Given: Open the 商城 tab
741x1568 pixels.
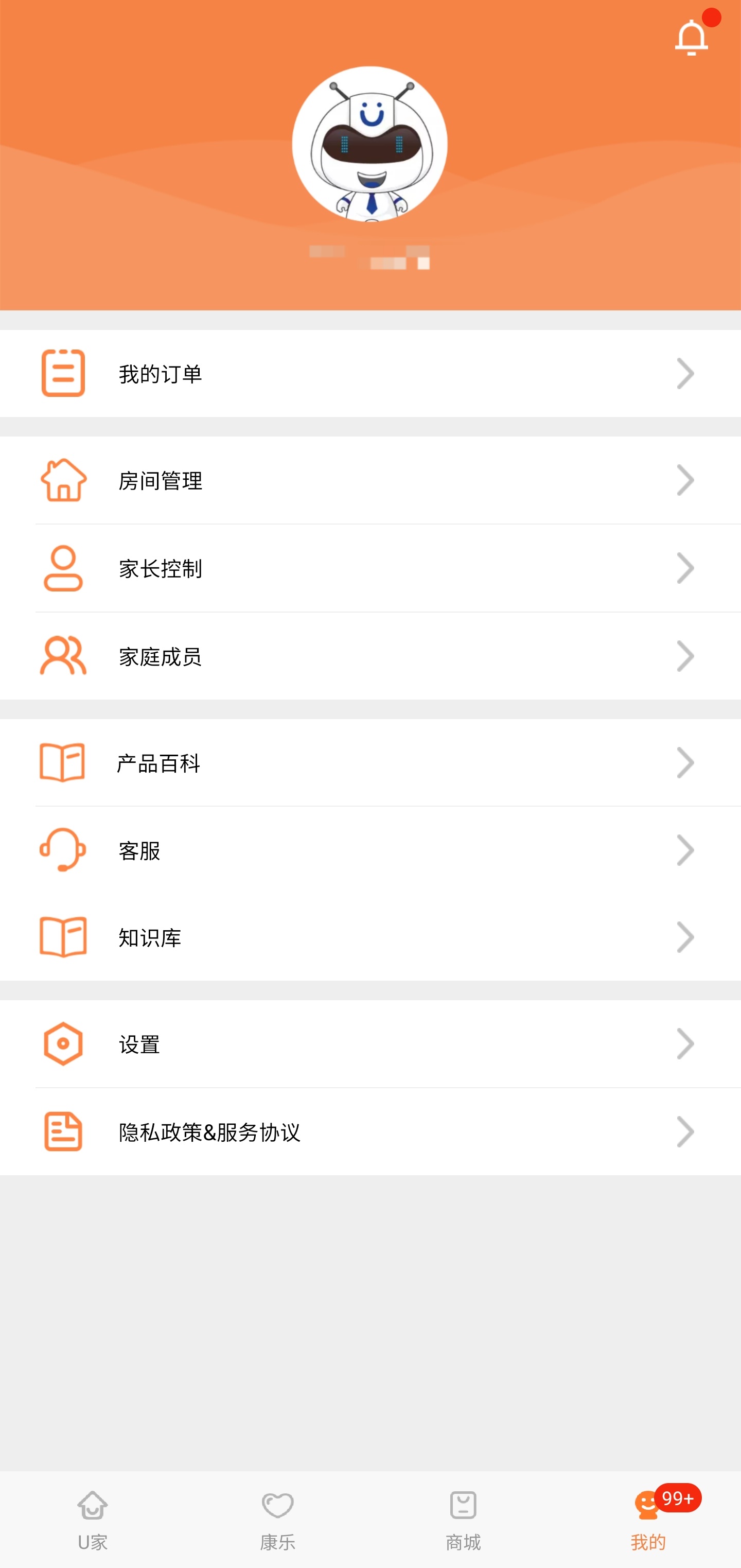Looking at the screenshot, I should (x=463, y=1515).
